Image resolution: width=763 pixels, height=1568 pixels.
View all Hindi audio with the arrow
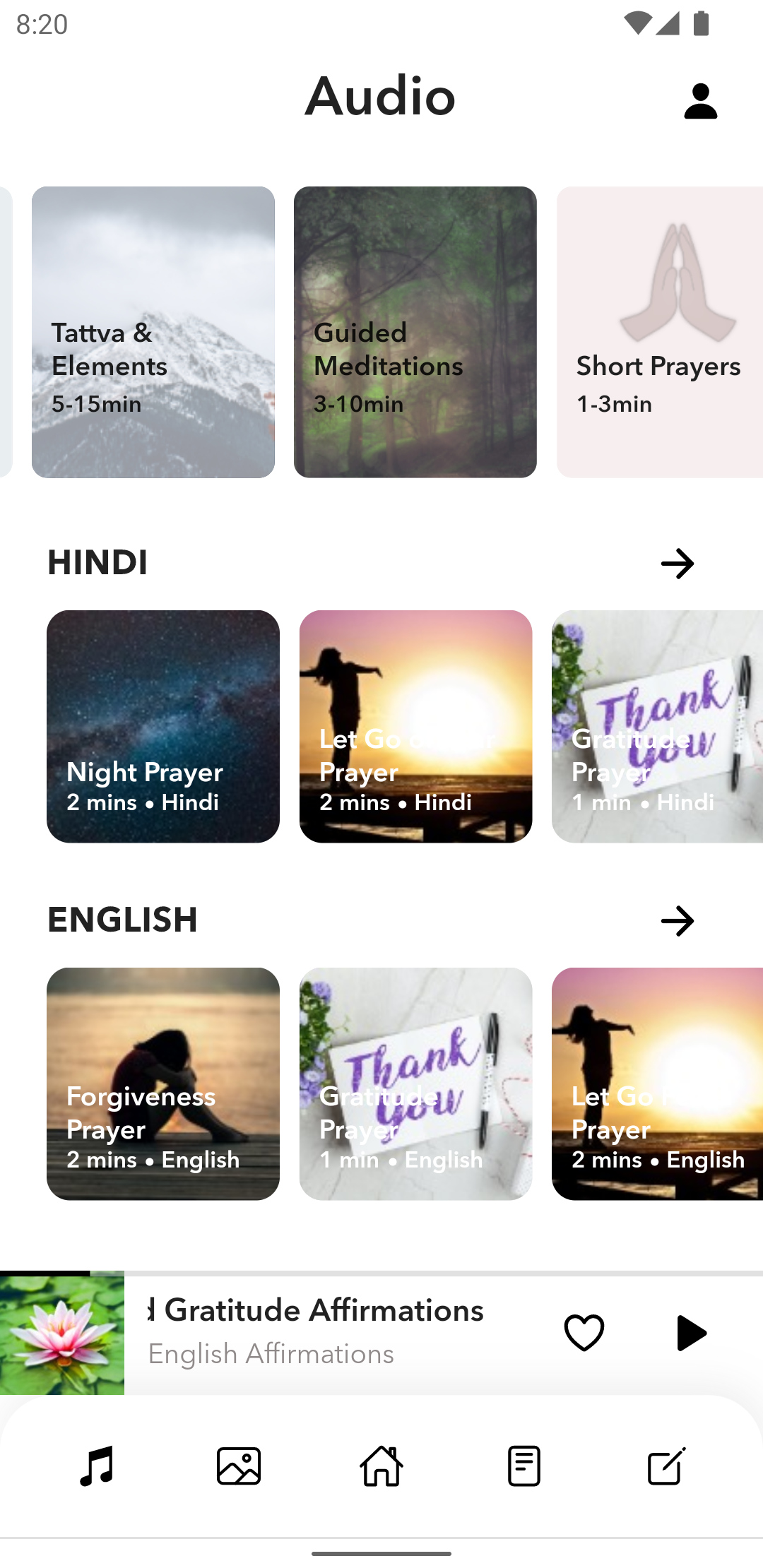[x=677, y=564]
